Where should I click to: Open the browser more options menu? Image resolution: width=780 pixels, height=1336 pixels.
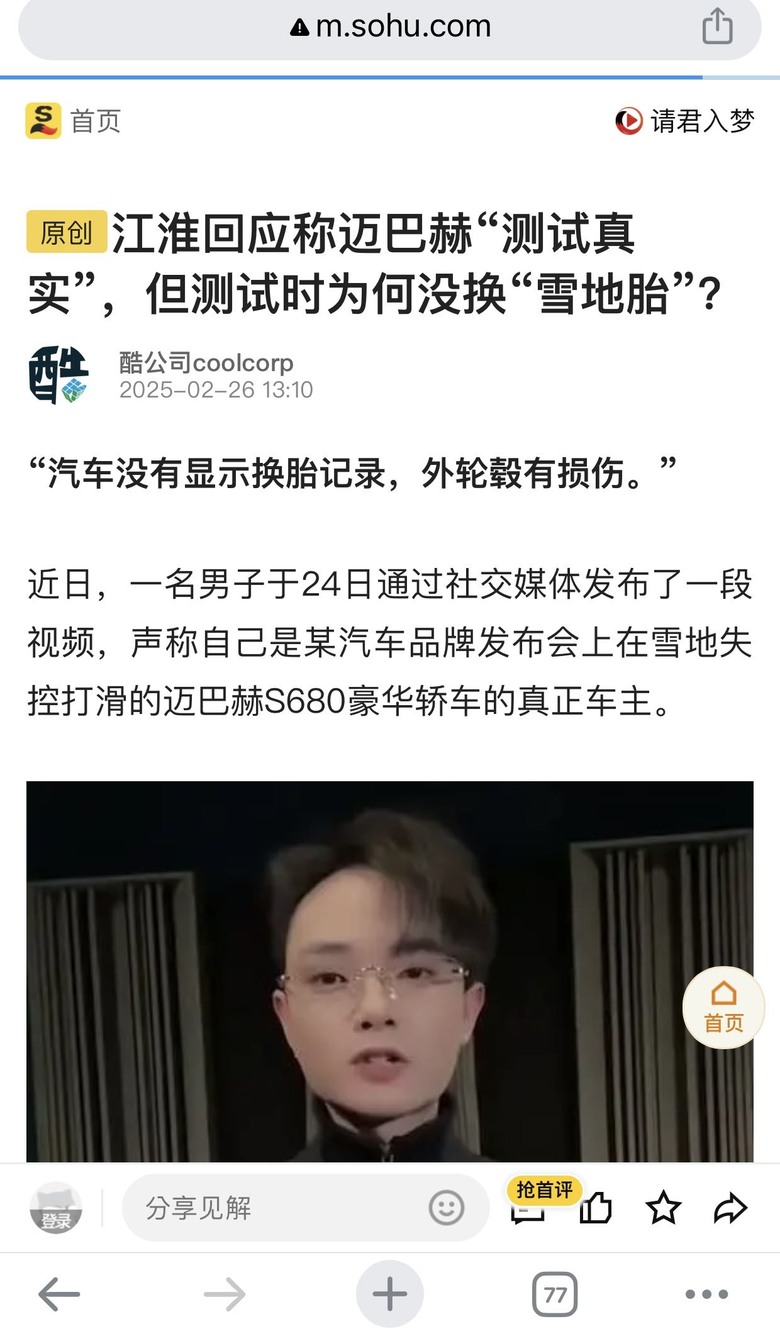706,1295
